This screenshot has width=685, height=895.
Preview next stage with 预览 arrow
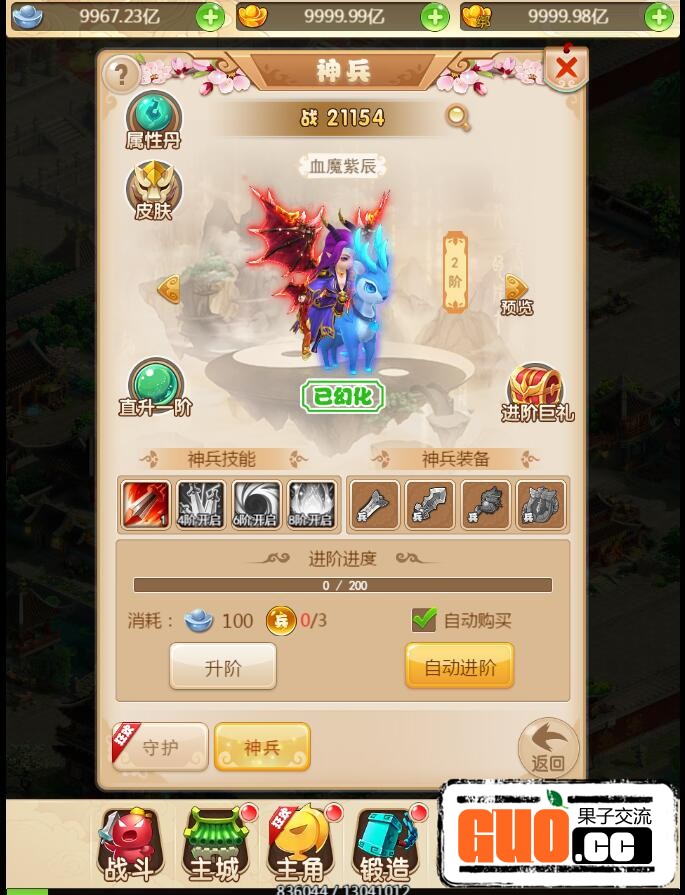[516, 292]
